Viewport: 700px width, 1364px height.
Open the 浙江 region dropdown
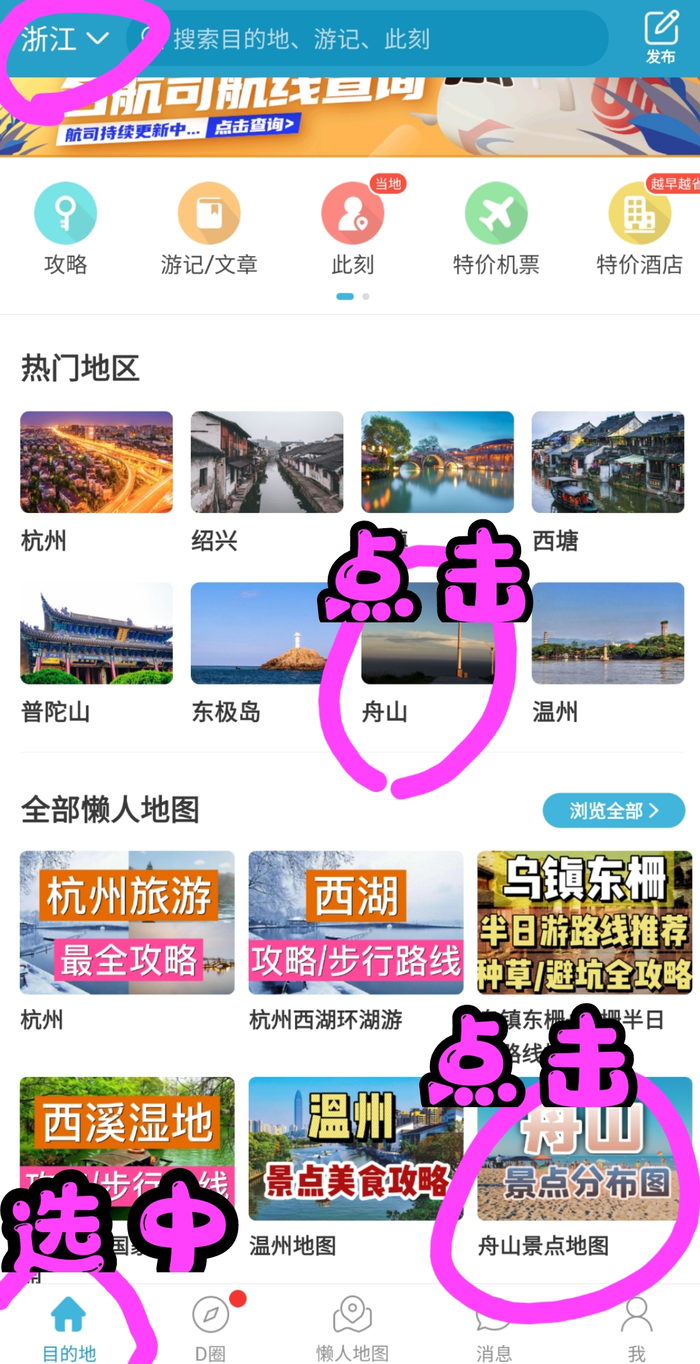click(64, 39)
